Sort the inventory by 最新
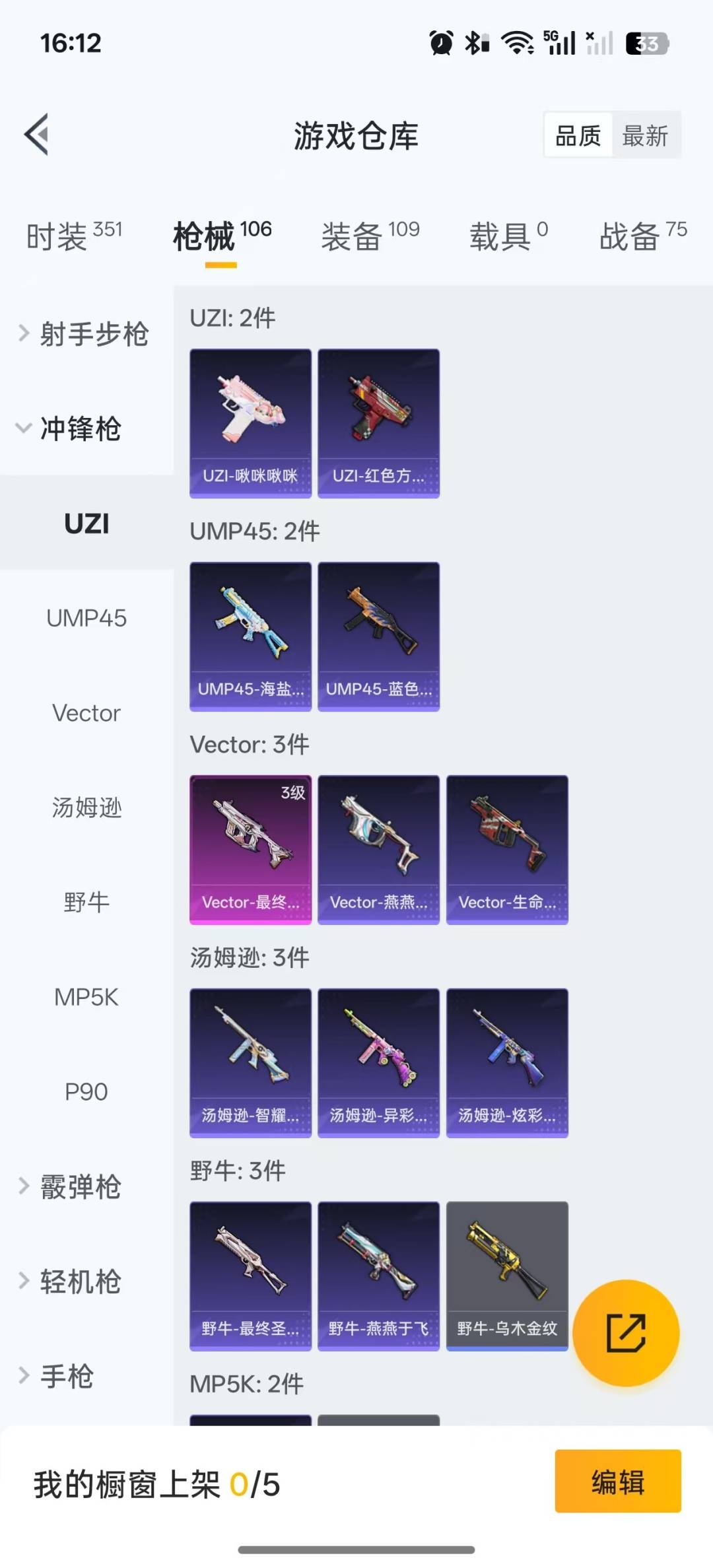 click(x=646, y=135)
